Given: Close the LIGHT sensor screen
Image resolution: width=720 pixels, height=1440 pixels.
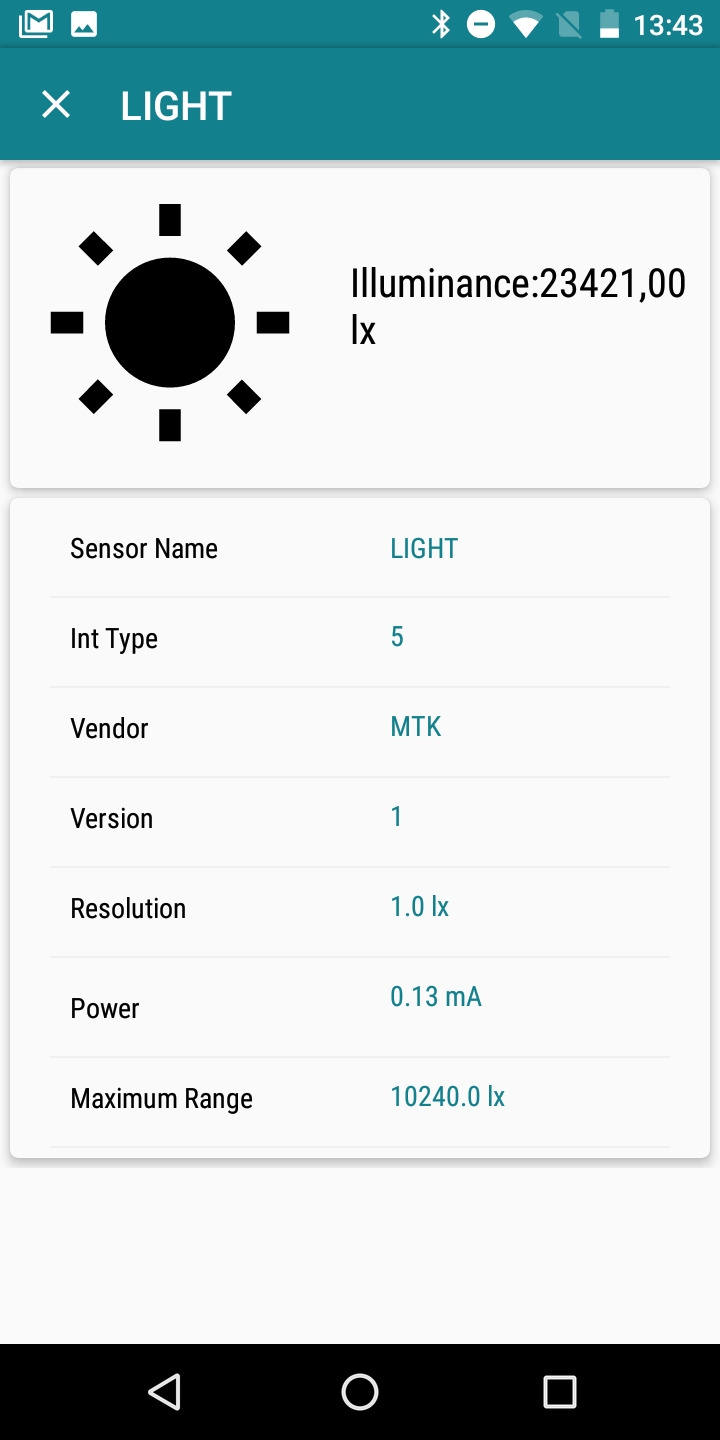Looking at the screenshot, I should (x=56, y=104).
